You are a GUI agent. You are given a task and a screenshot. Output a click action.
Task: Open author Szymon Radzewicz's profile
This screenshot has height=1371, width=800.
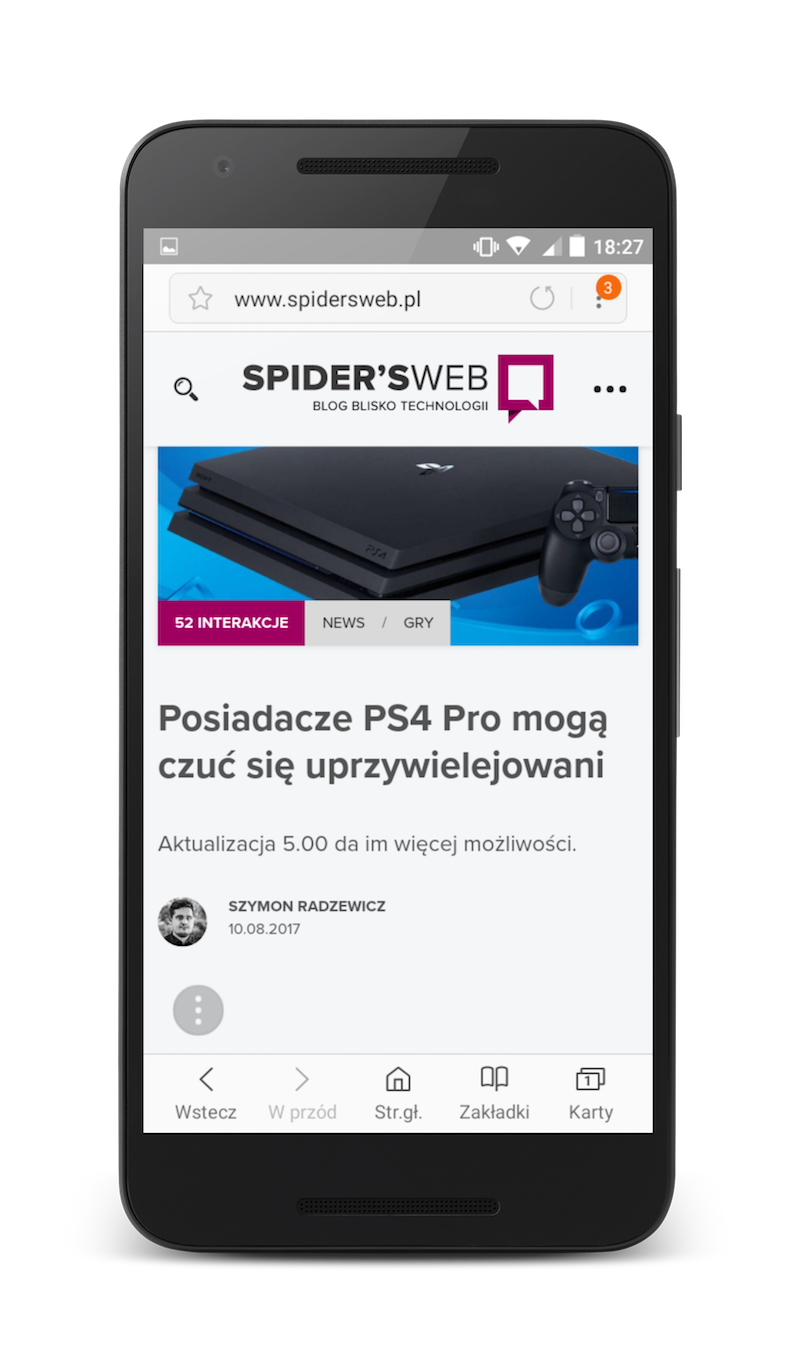(306, 906)
